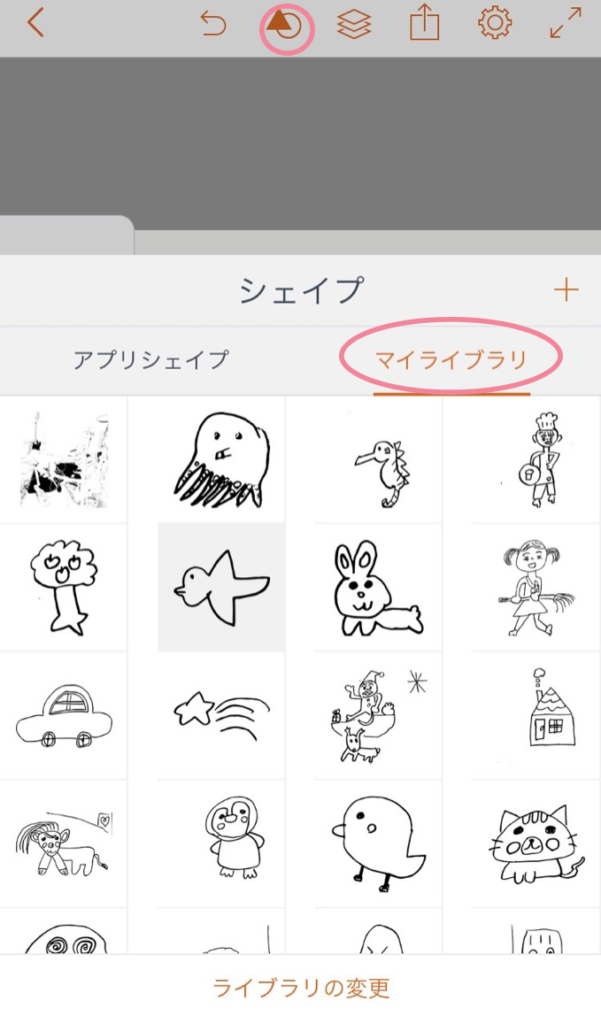Open the settings gear
Screen dimensions: 601x1024
(x=494, y=23)
